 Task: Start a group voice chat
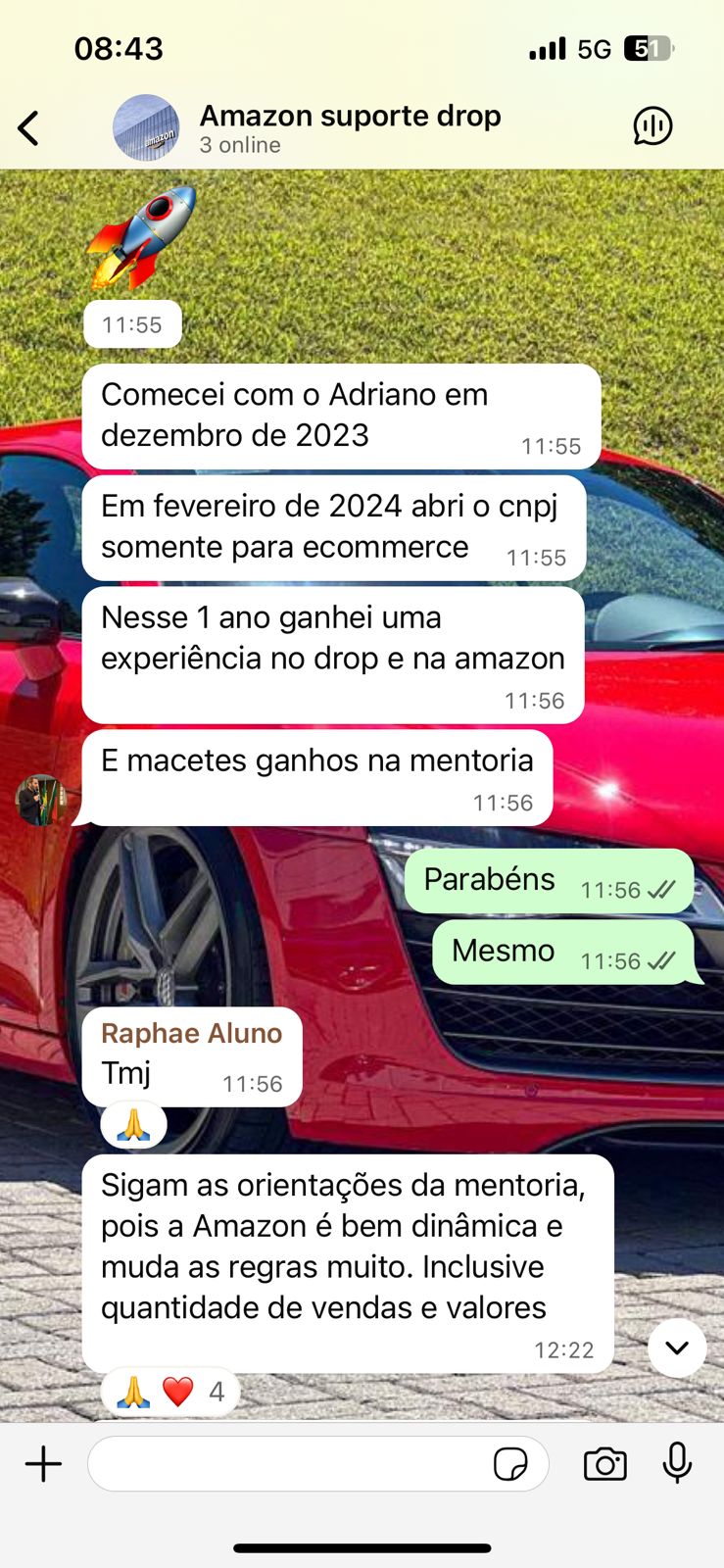[652, 126]
